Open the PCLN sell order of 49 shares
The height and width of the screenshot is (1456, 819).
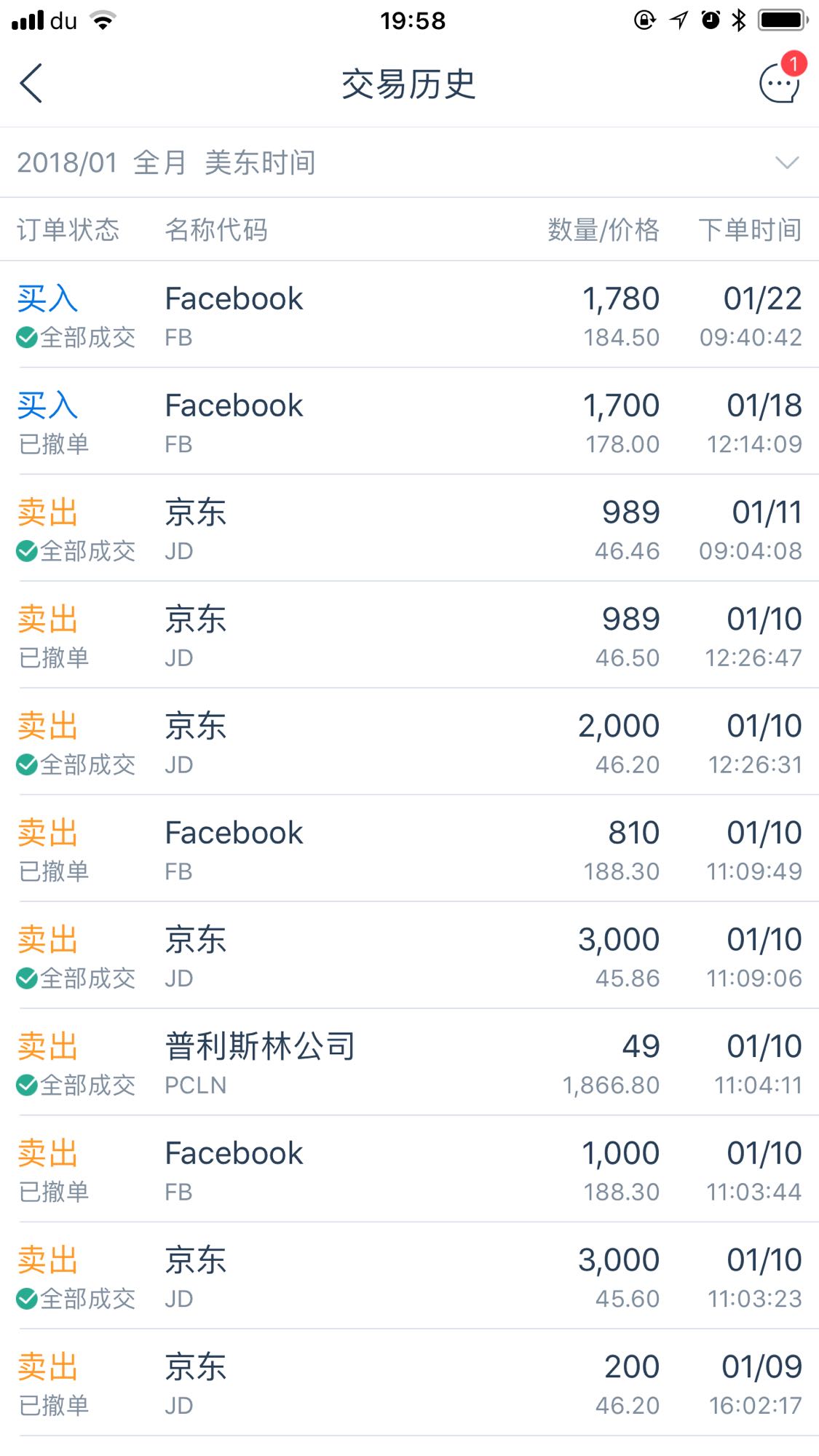click(x=409, y=1062)
